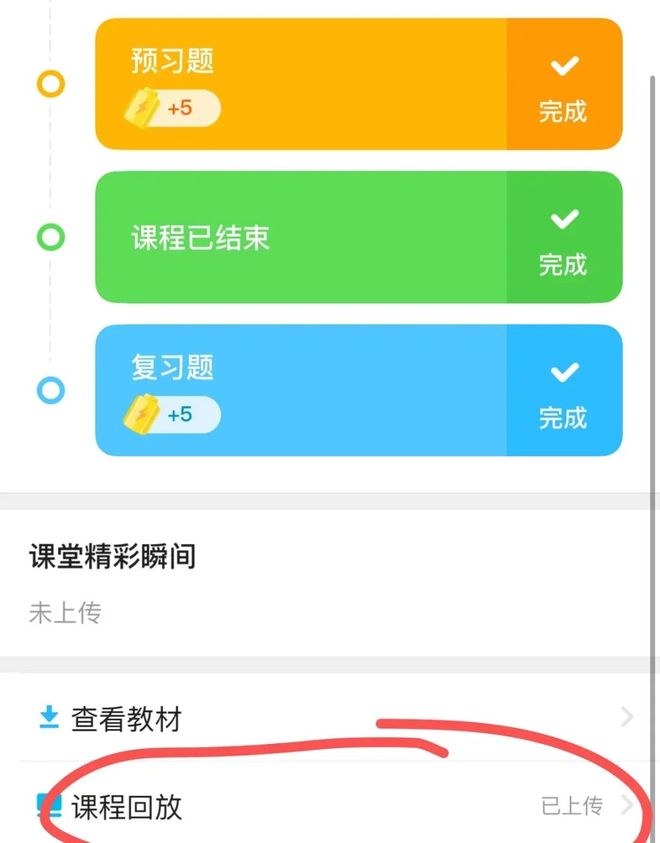Open the 预习题 card
Viewport: 660px width, 843px height.
coord(300,84)
